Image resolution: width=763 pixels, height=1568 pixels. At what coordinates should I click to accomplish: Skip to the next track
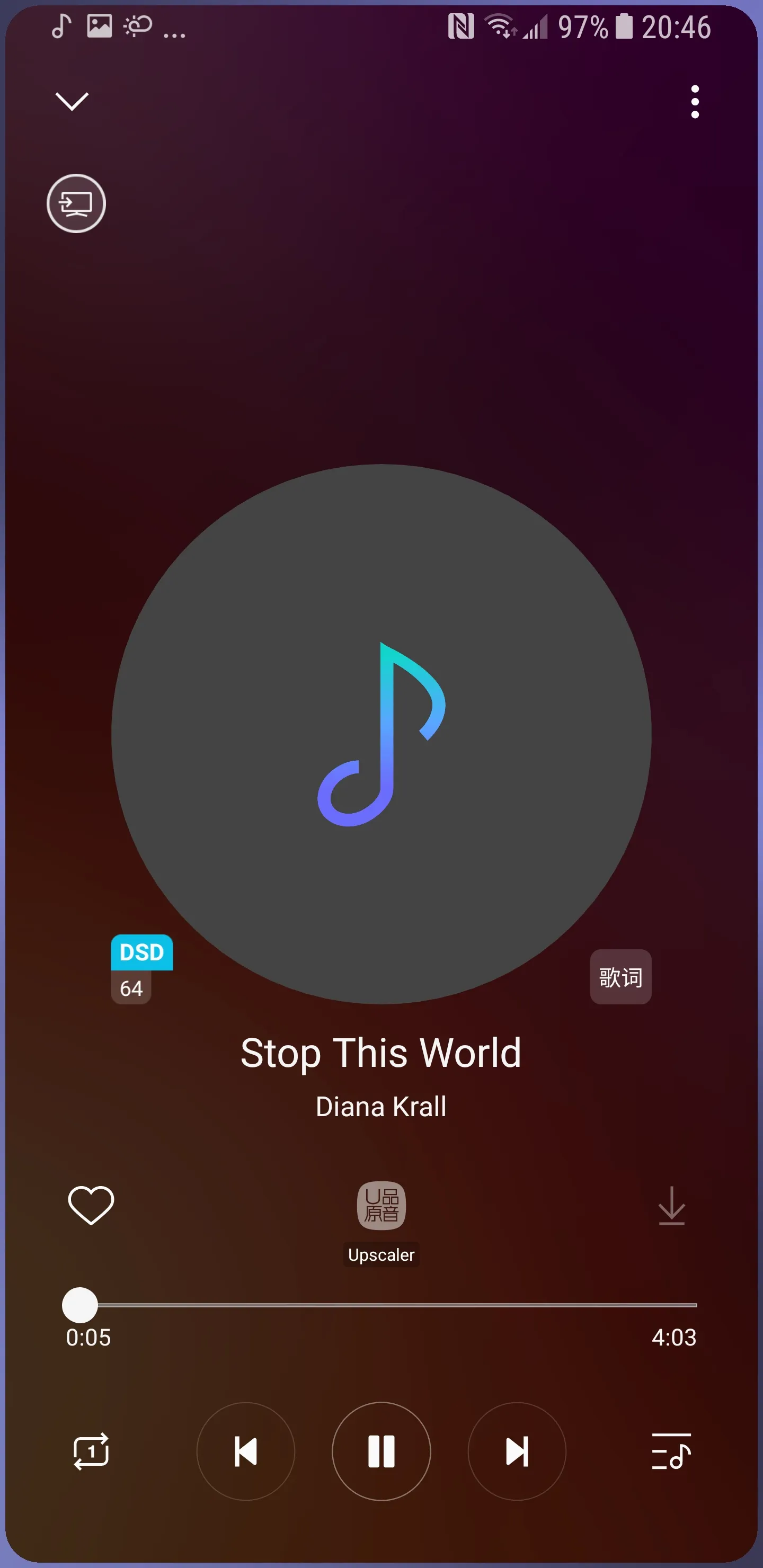pos(517,1451)
